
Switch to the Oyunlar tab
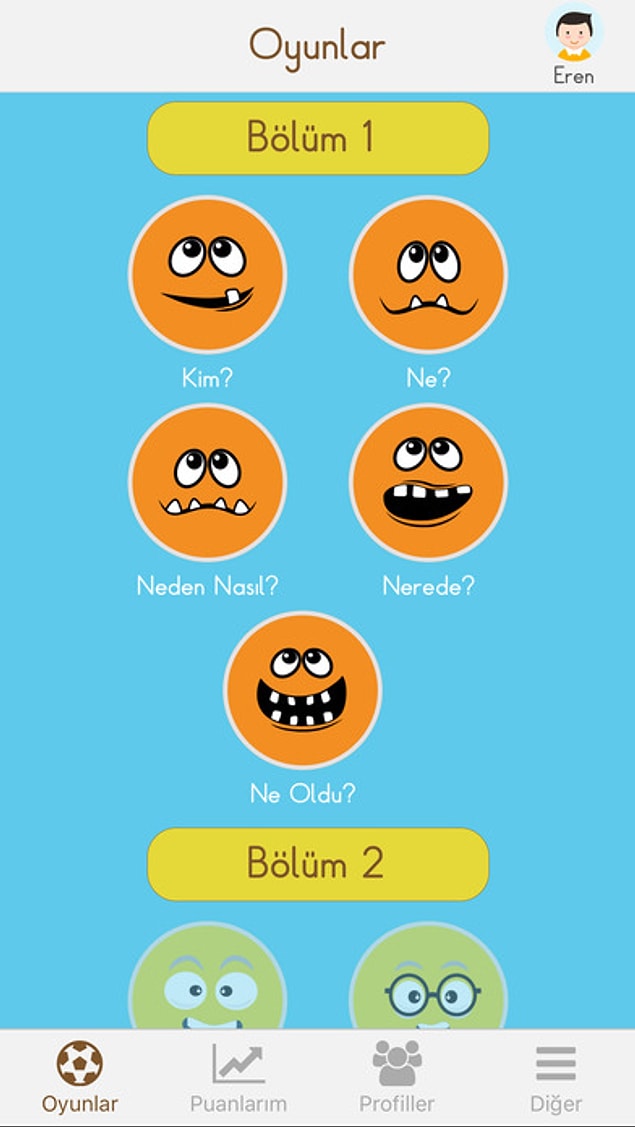tap(80, 1077)
